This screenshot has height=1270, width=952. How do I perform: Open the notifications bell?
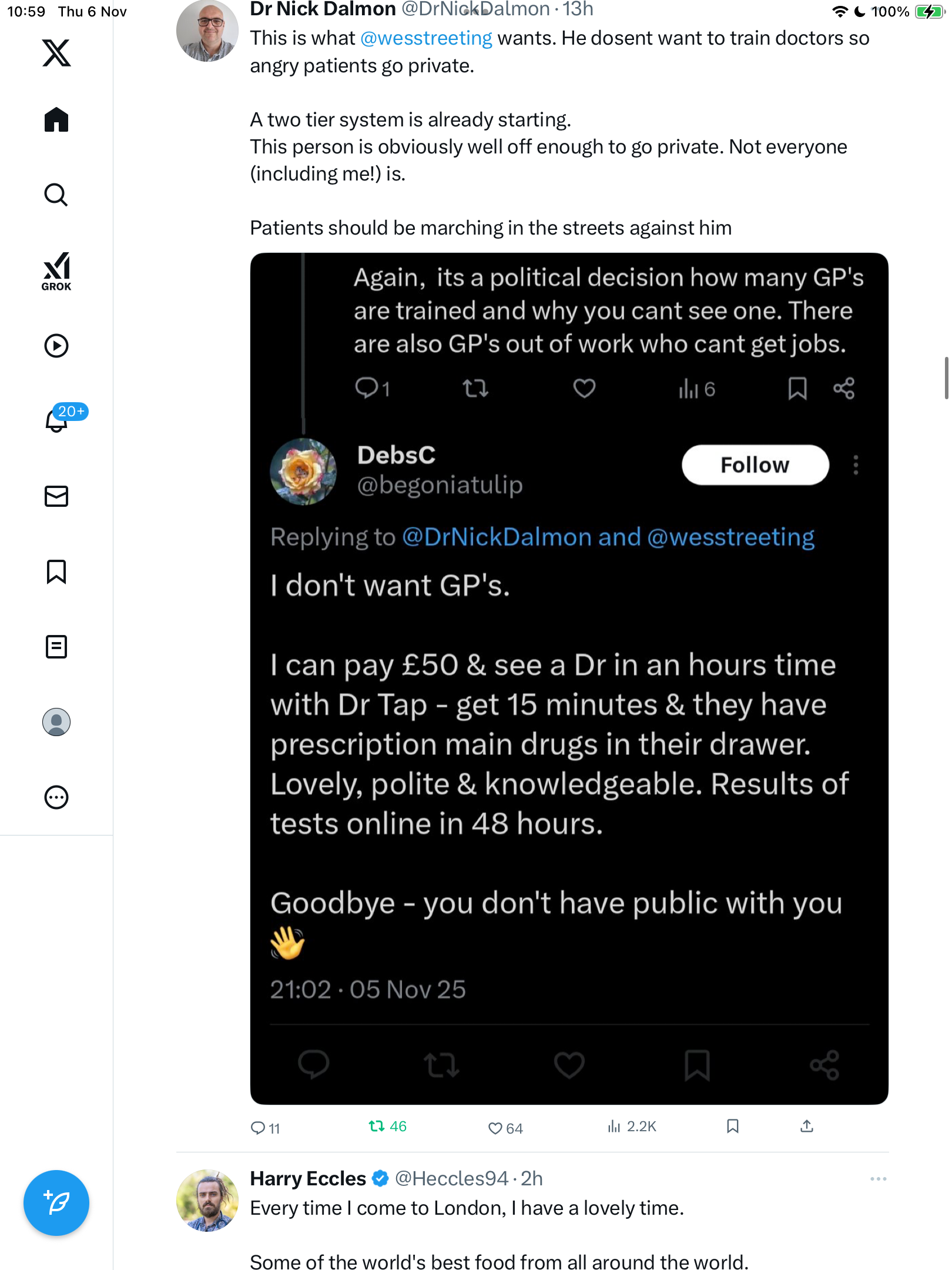coord(56,420)
